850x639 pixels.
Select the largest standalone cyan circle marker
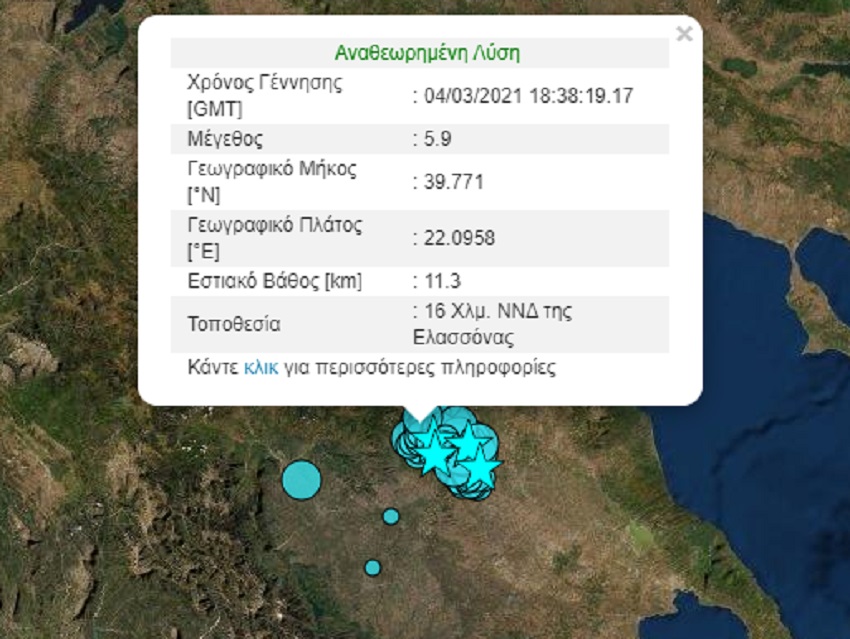(301, 480)
